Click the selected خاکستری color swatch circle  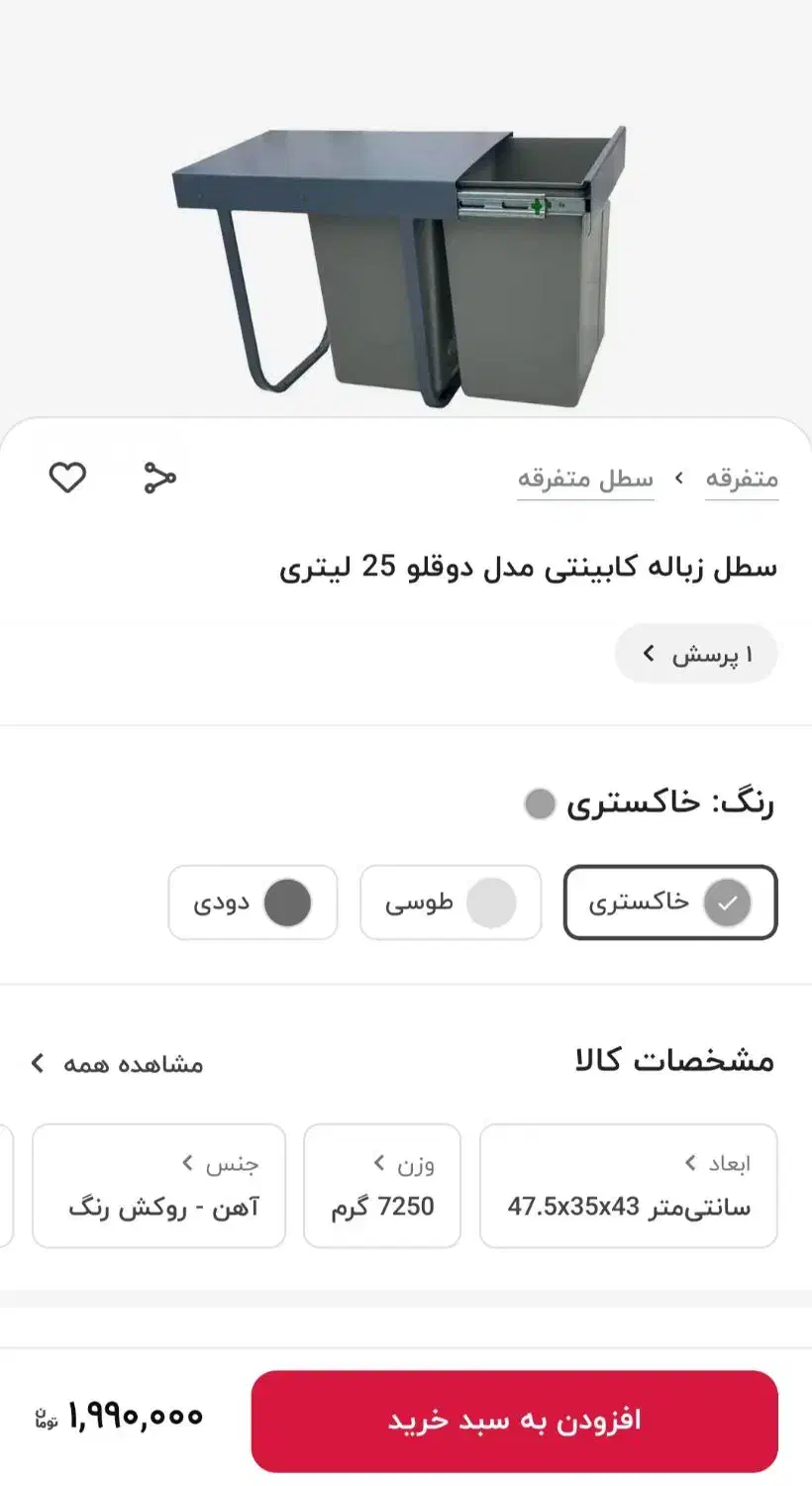pos(729,902)
